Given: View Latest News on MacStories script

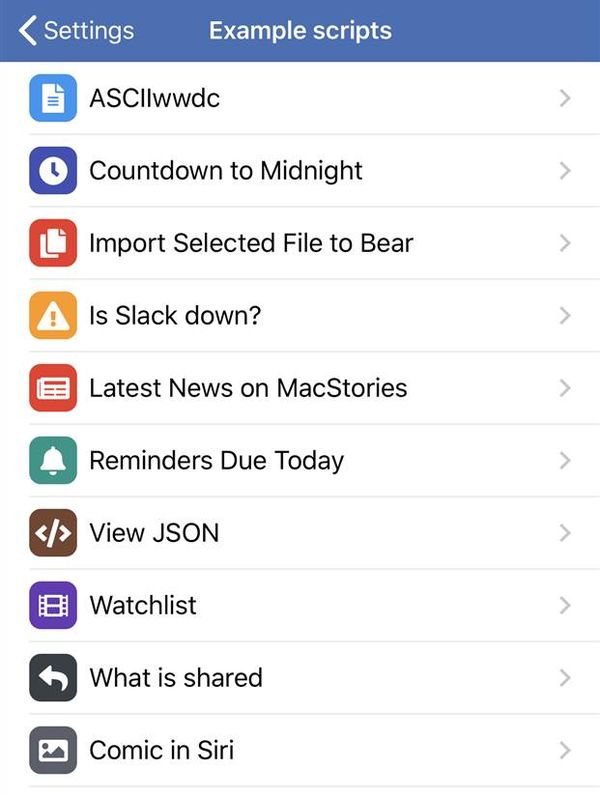Looking at the screenshot, I should click(x=300, y=388).
